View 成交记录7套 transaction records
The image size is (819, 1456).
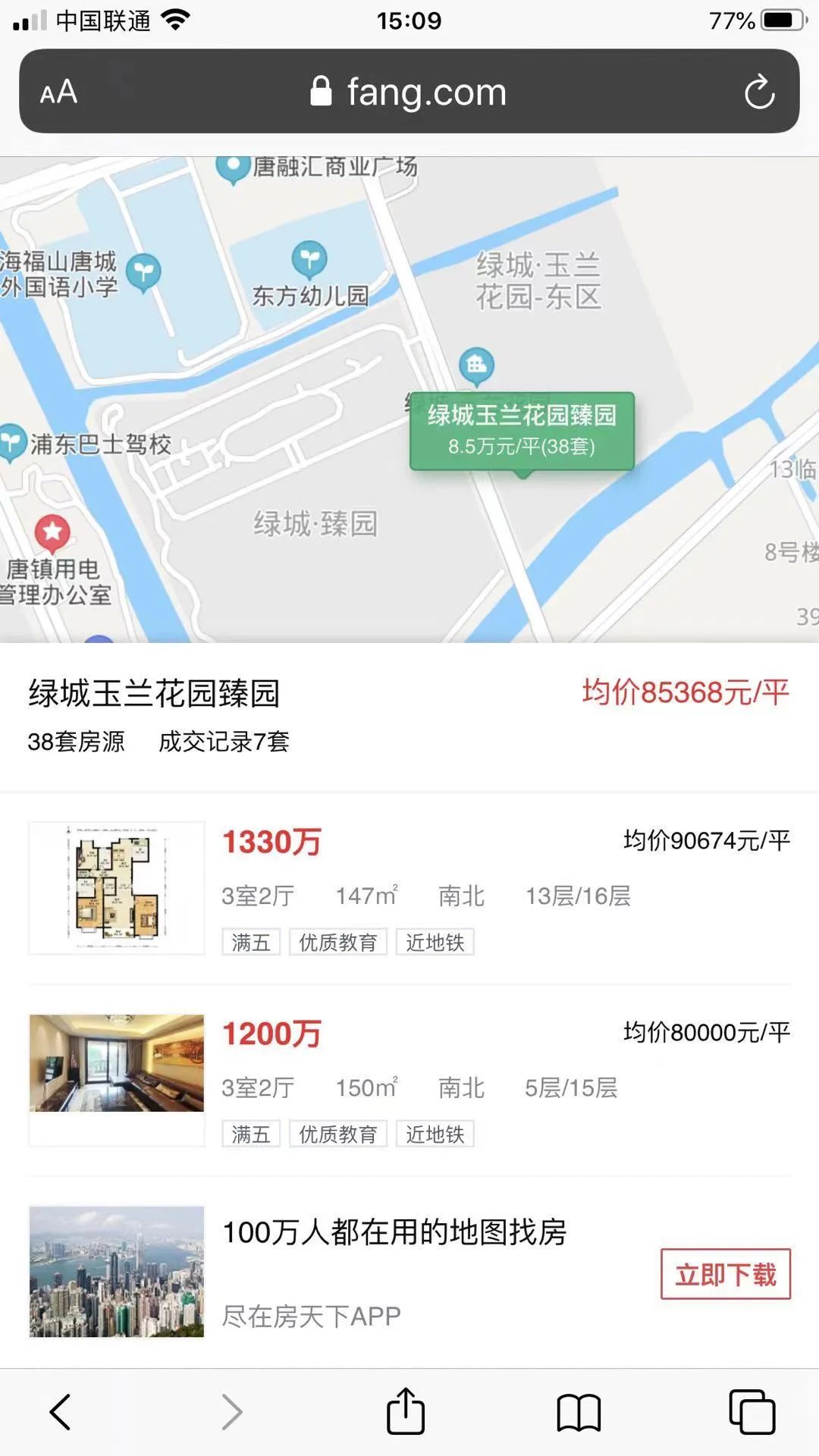(224, 742)
